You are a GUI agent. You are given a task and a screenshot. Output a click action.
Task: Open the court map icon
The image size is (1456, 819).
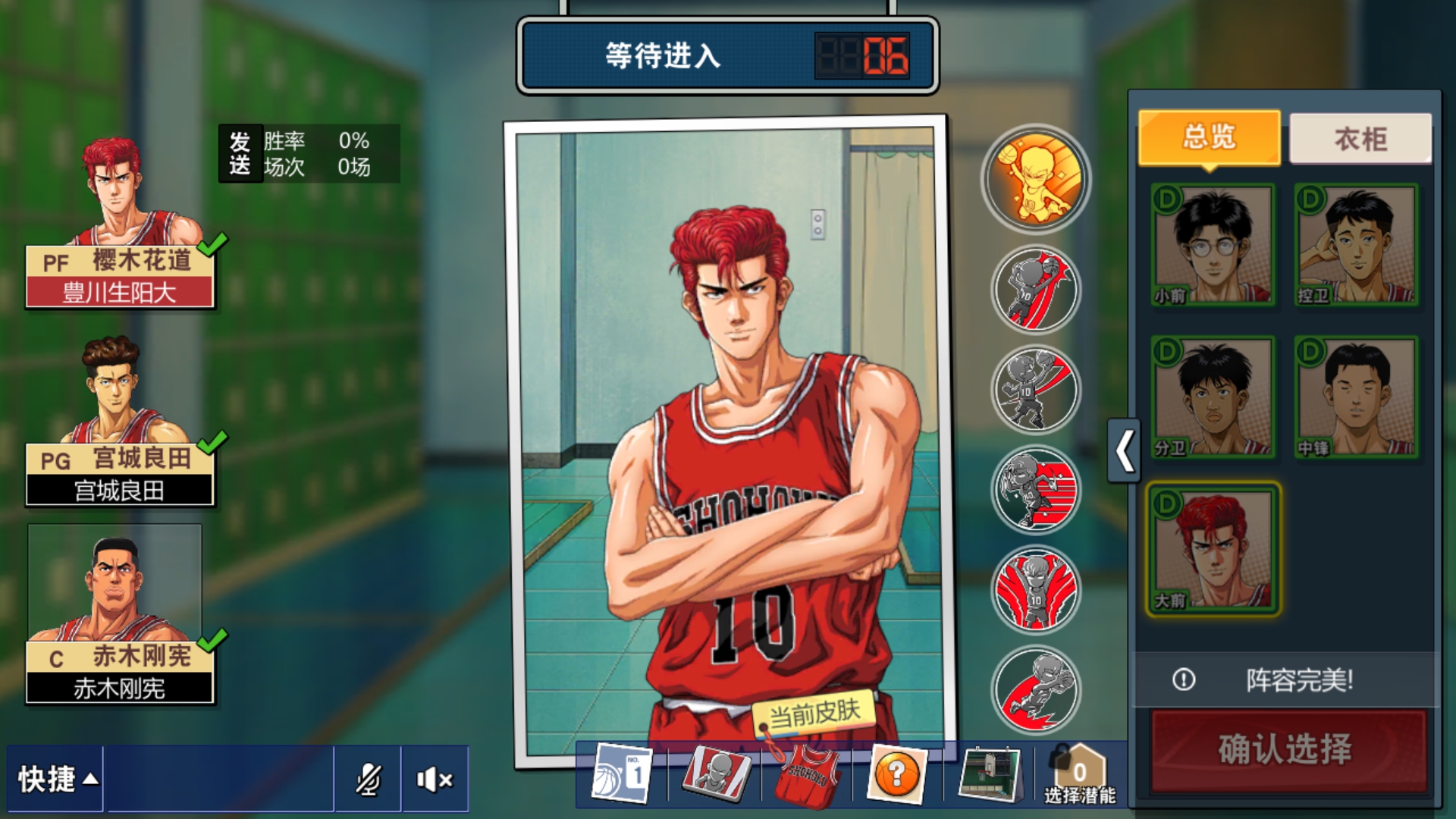[x=989, y=775]
